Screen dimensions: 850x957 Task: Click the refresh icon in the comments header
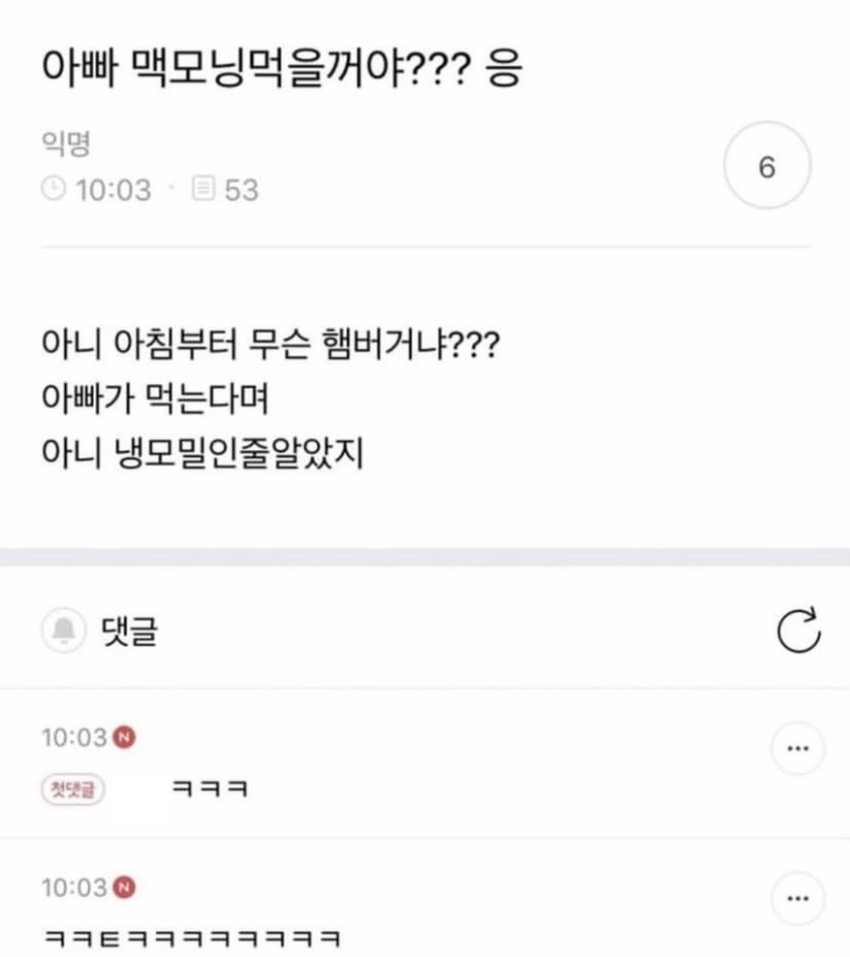pos(797,628)
